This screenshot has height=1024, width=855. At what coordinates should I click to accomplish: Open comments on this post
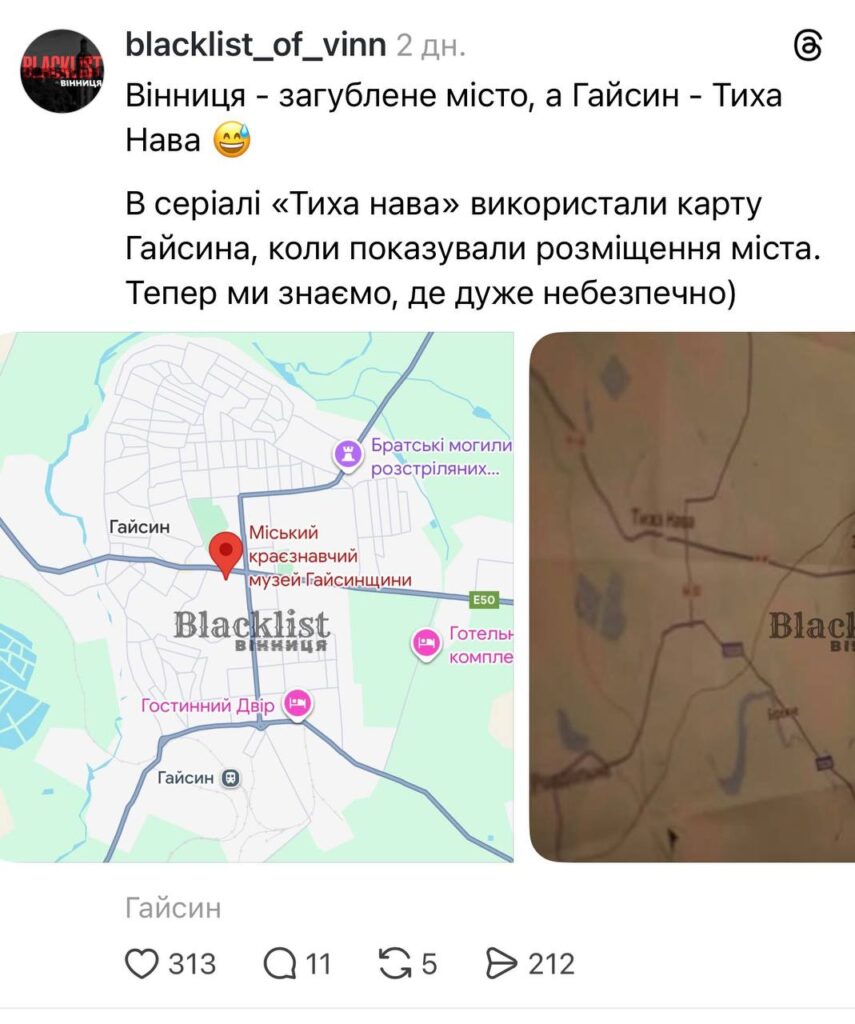coord(281,964)
